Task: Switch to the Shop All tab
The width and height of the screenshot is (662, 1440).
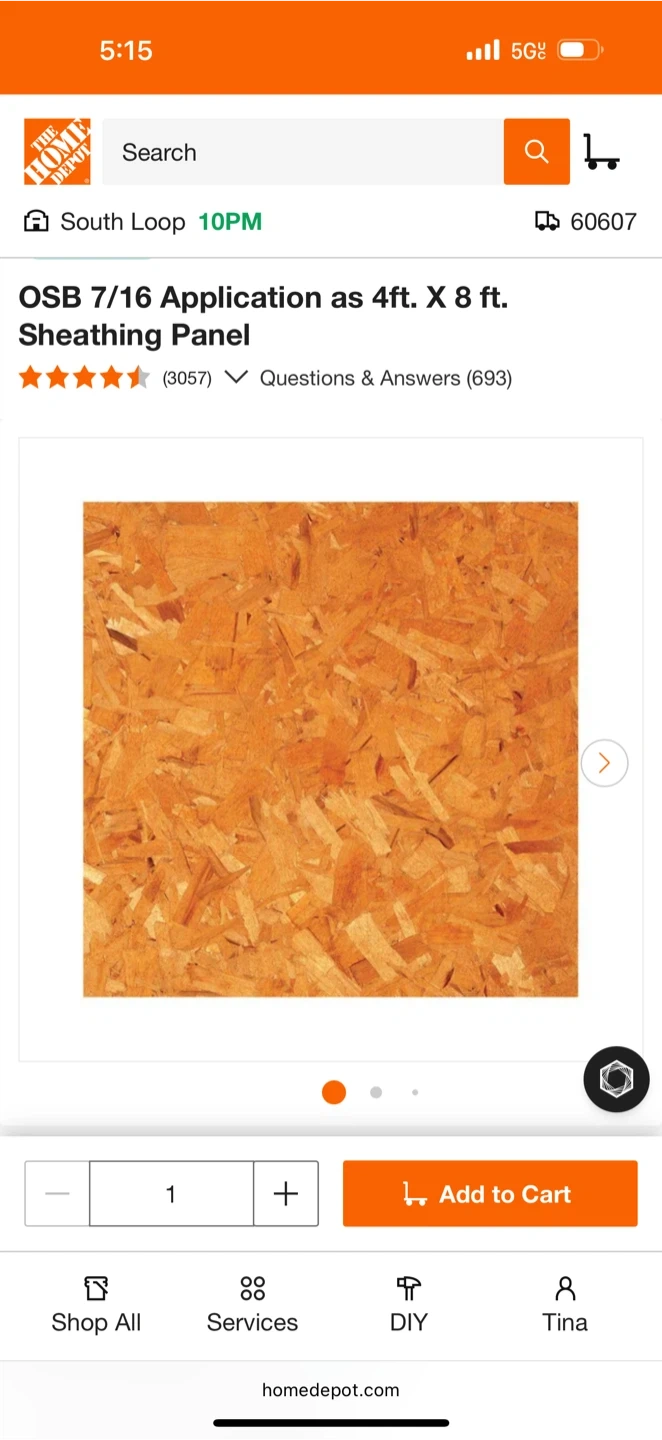Action: 96,1305
